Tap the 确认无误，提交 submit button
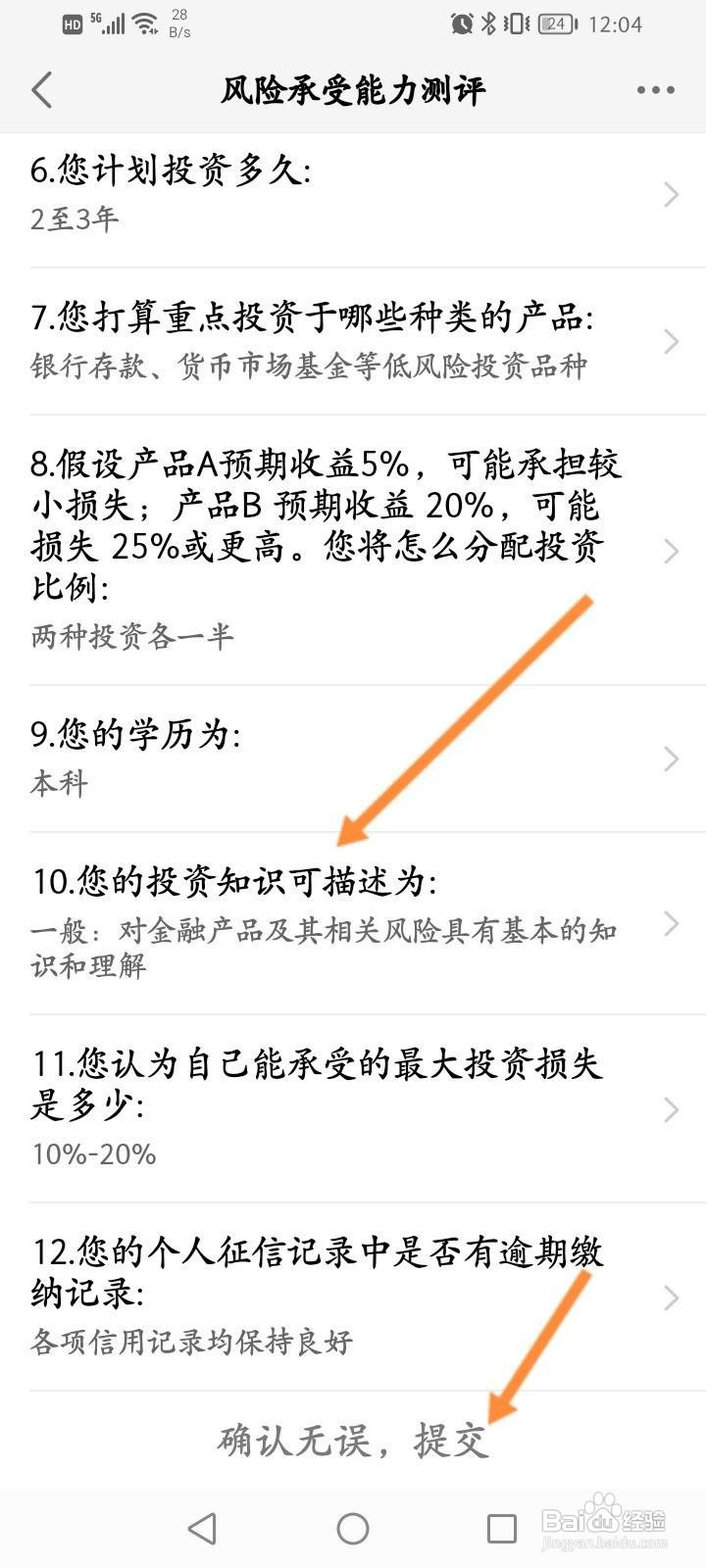 (353, 1443)
